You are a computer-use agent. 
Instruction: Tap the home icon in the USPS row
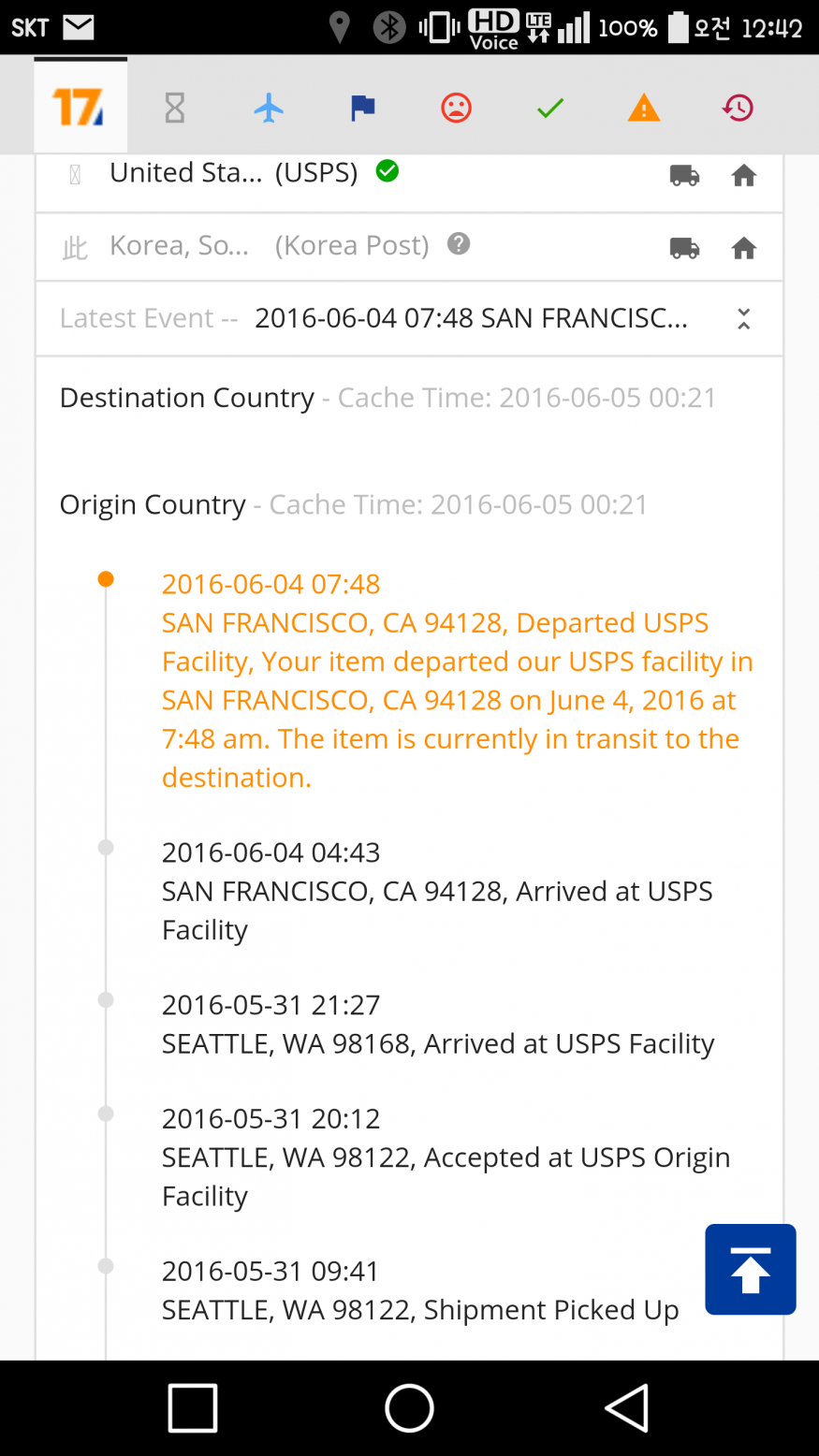coord(744,175)
